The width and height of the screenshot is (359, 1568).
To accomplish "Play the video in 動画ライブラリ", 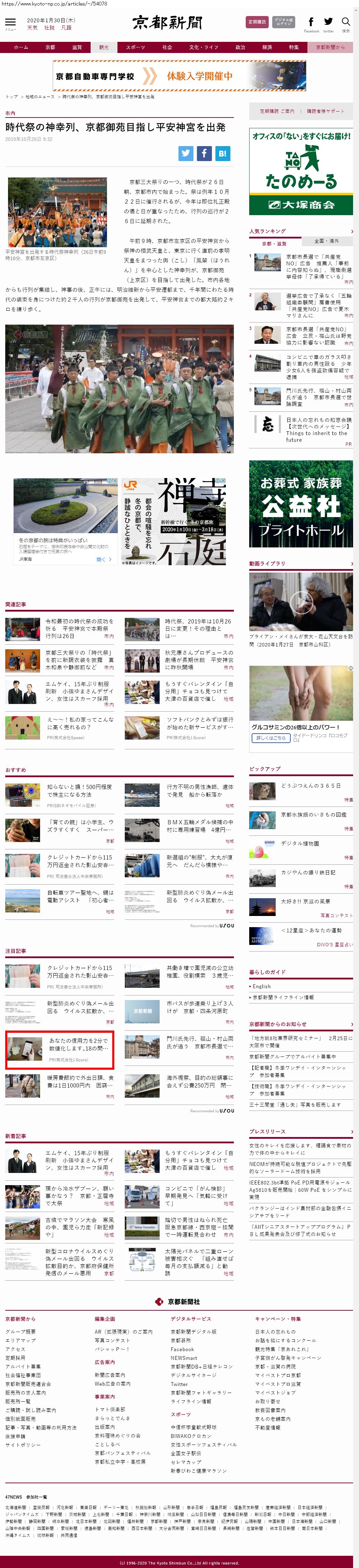I will click(x=300, y=602).
